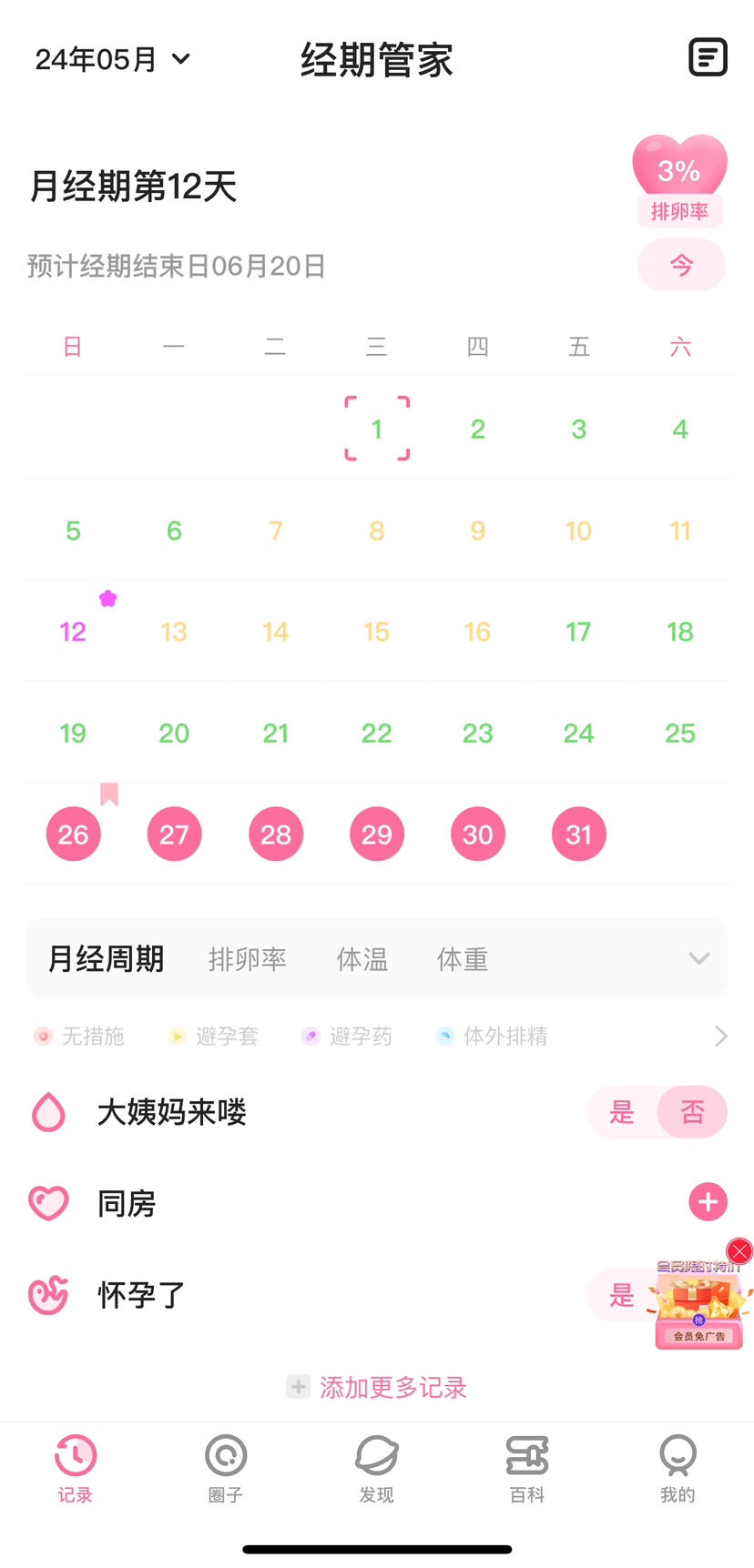The width and height of the screenshot is (754, 1568).
Task: Choose 是 for 怀孕了
Action: point(622,1294)
